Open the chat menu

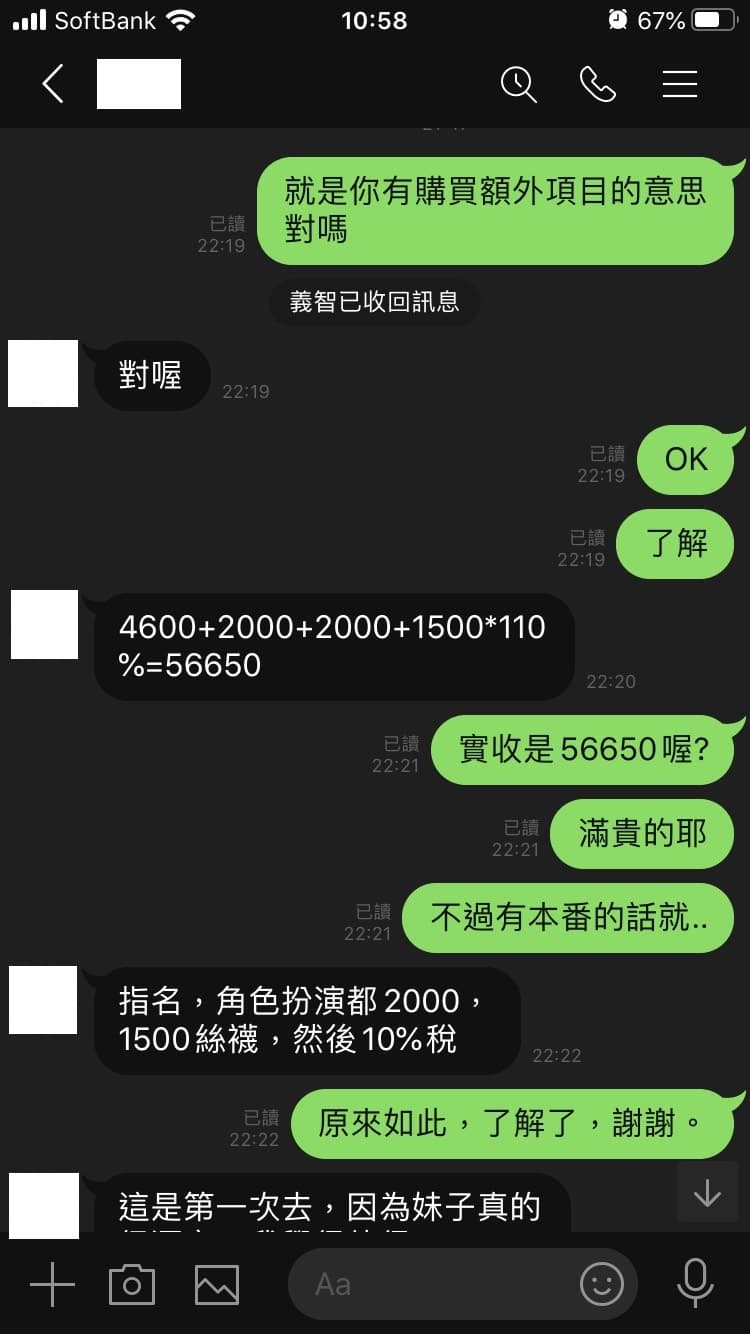679,84
